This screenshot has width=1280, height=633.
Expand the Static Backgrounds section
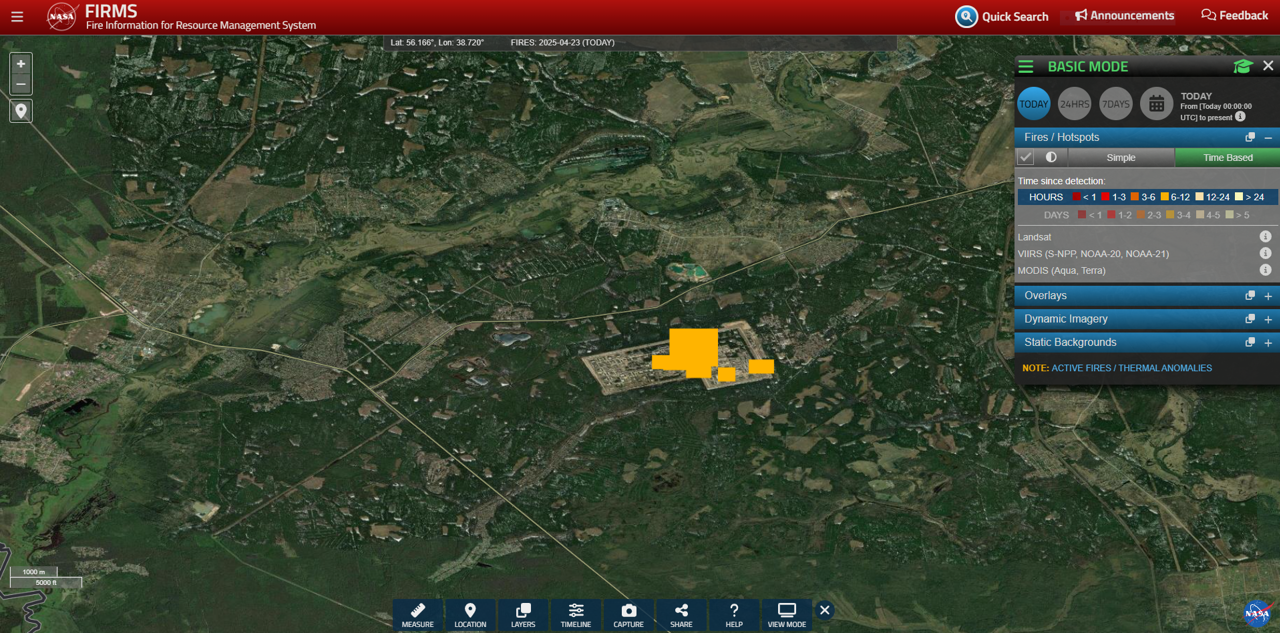point(1268,342)
